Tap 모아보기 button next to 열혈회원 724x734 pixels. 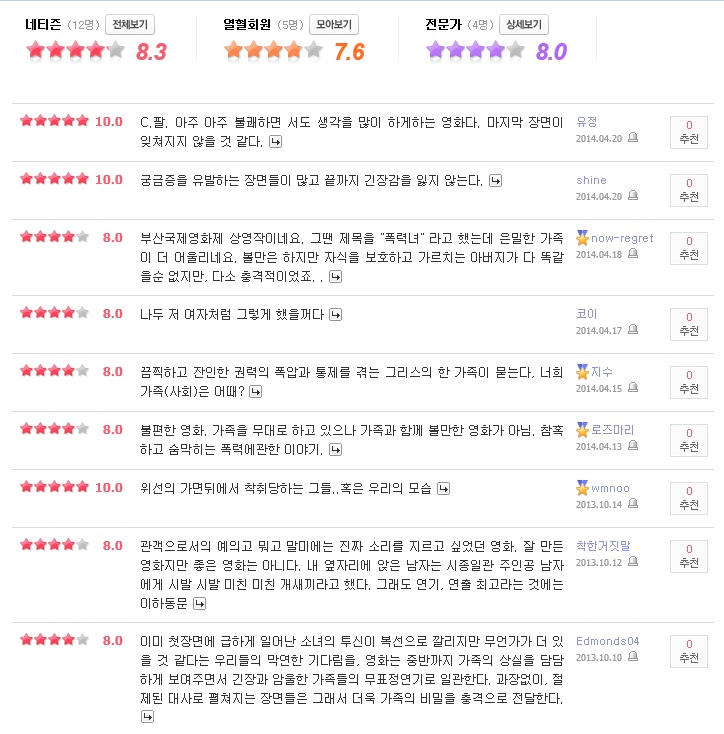point(333,25)
